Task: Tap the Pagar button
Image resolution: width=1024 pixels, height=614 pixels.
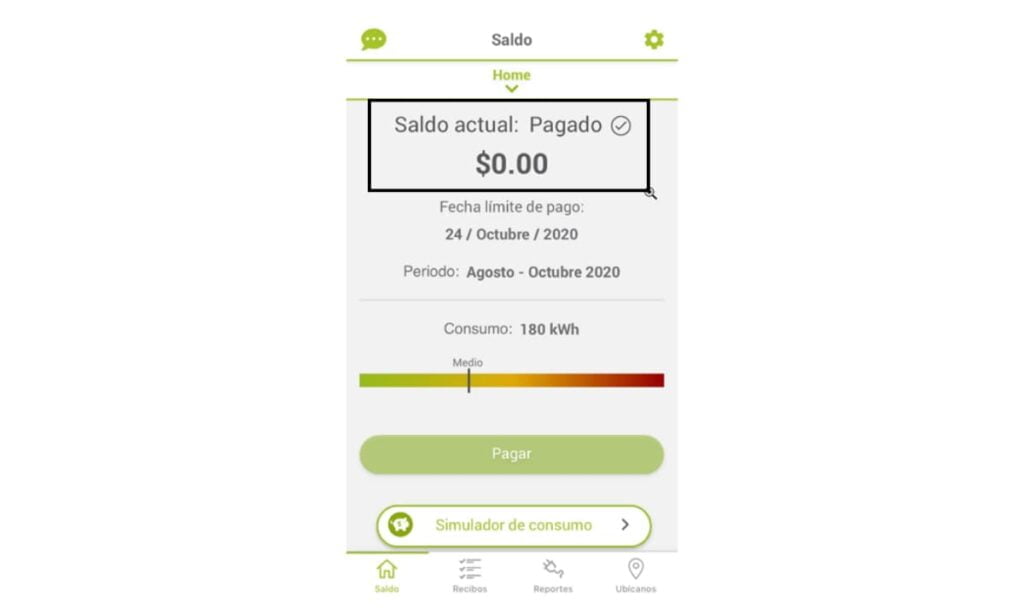Action: (x=511, y=454)
